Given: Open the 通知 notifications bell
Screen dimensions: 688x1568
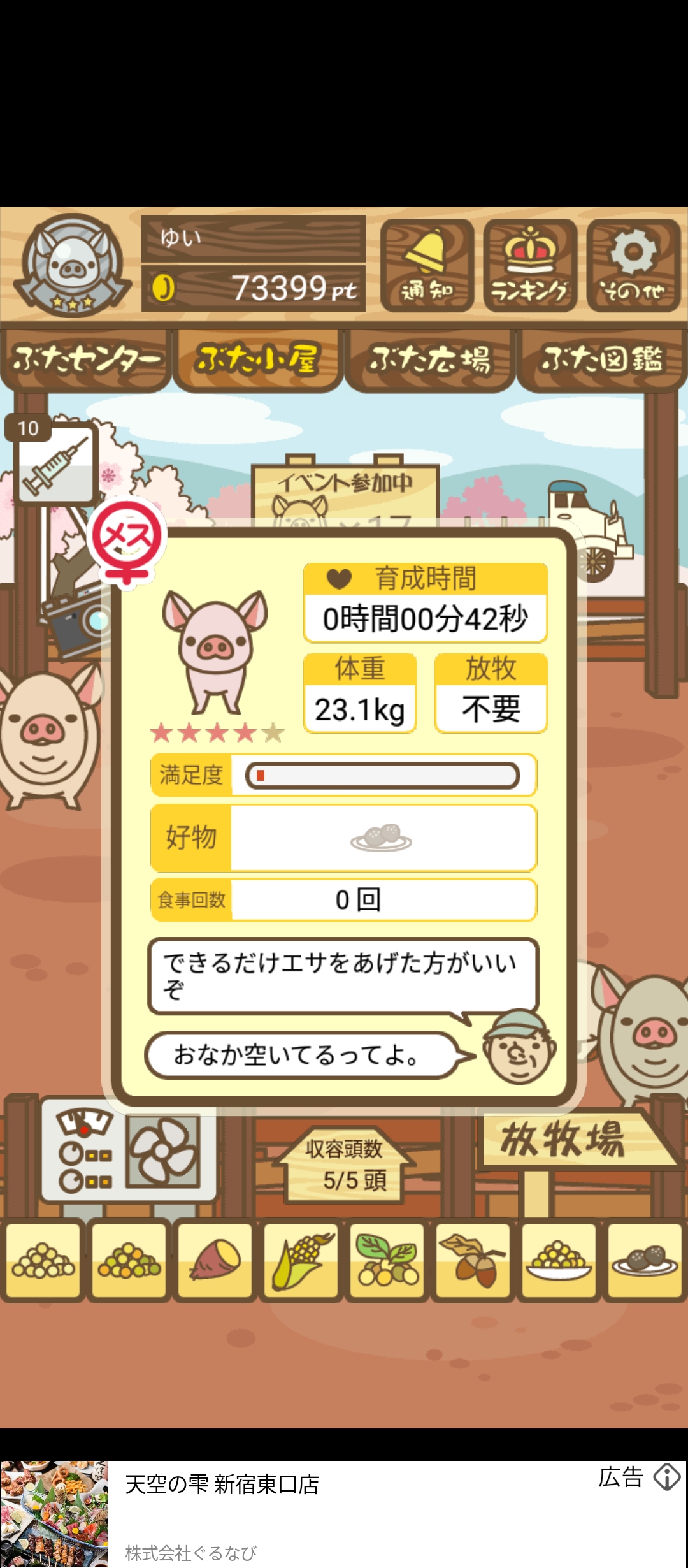Looking at the screenshot, I should tap(427, 265).
